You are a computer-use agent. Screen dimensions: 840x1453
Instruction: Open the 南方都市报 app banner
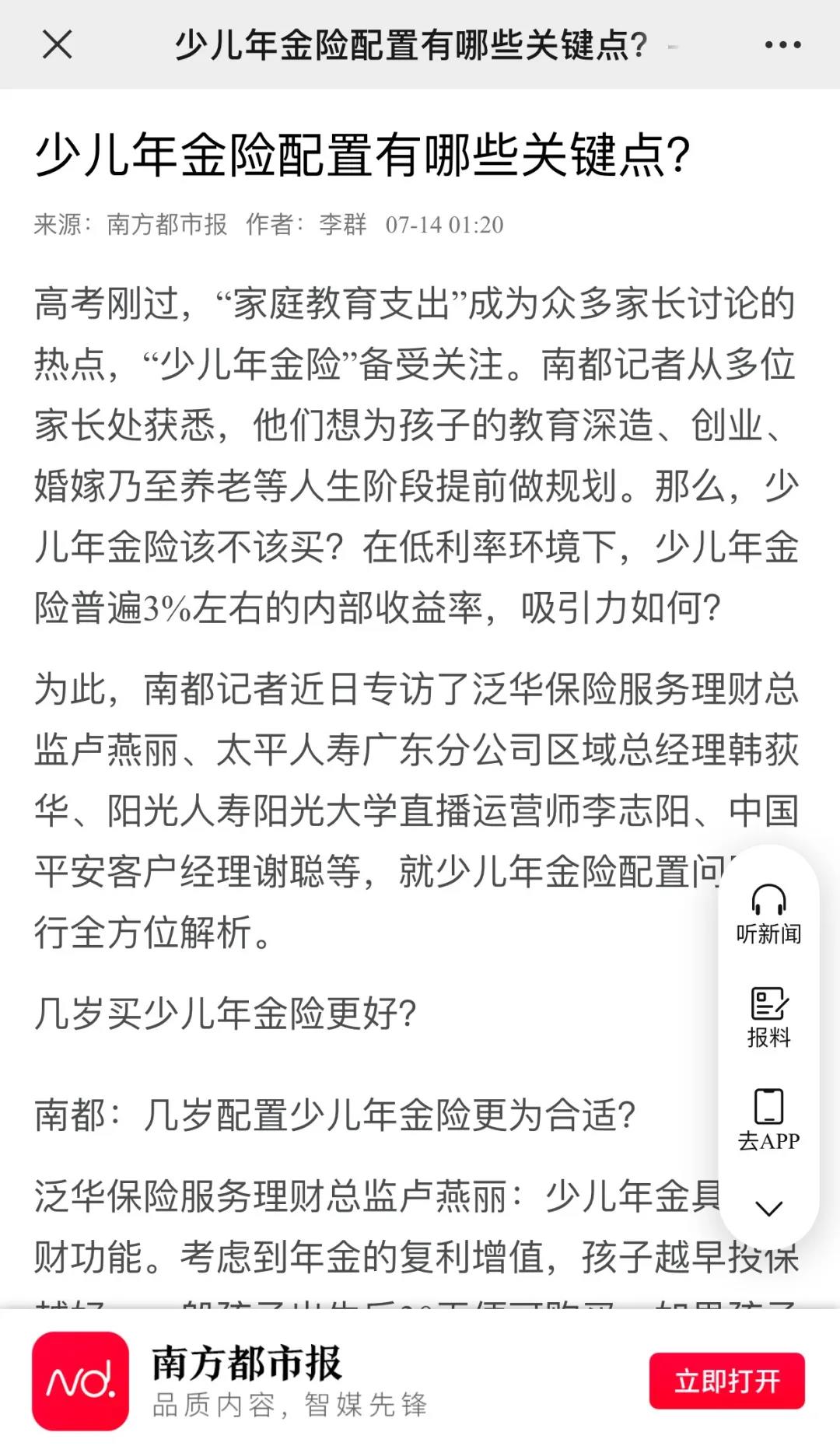[249, 1381]
